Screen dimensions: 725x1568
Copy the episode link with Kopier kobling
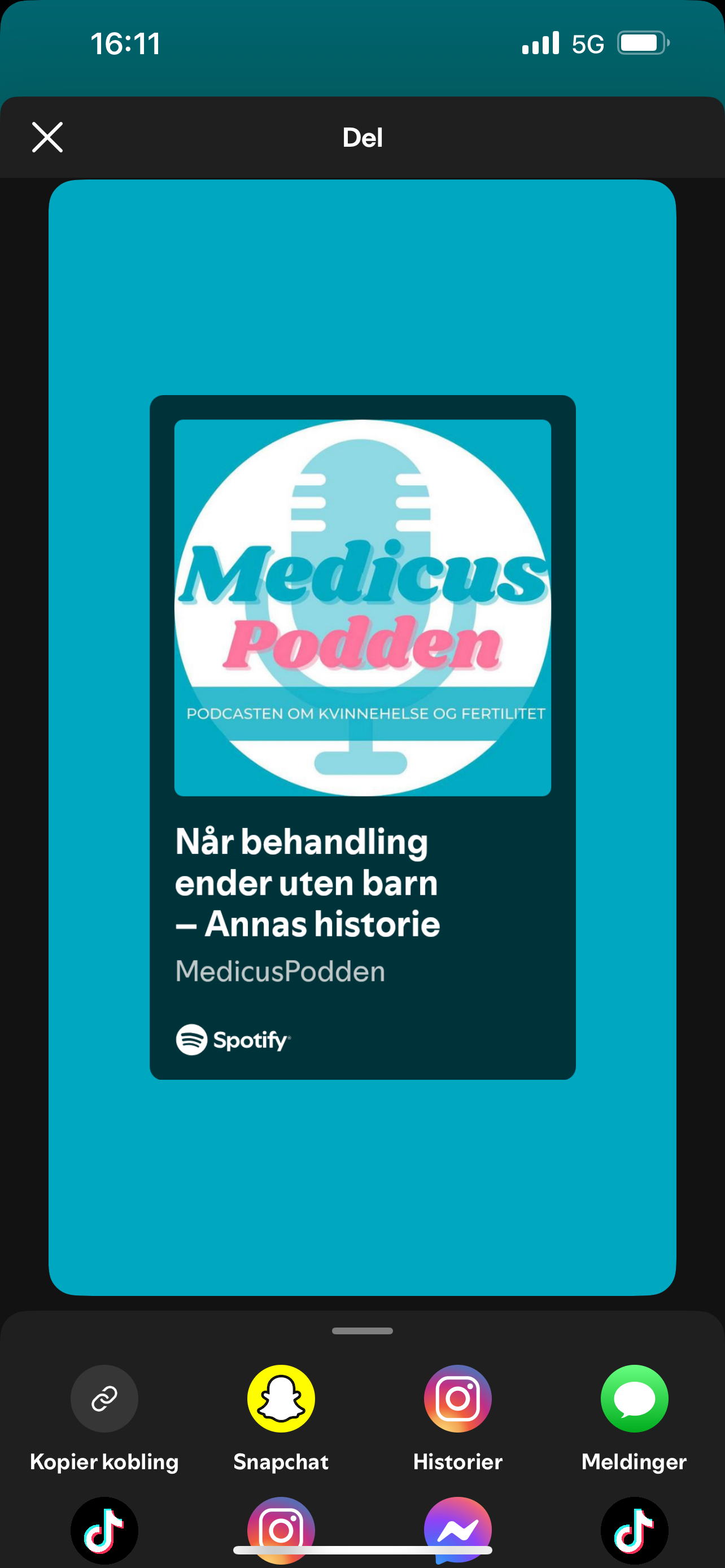[104, 1399]
